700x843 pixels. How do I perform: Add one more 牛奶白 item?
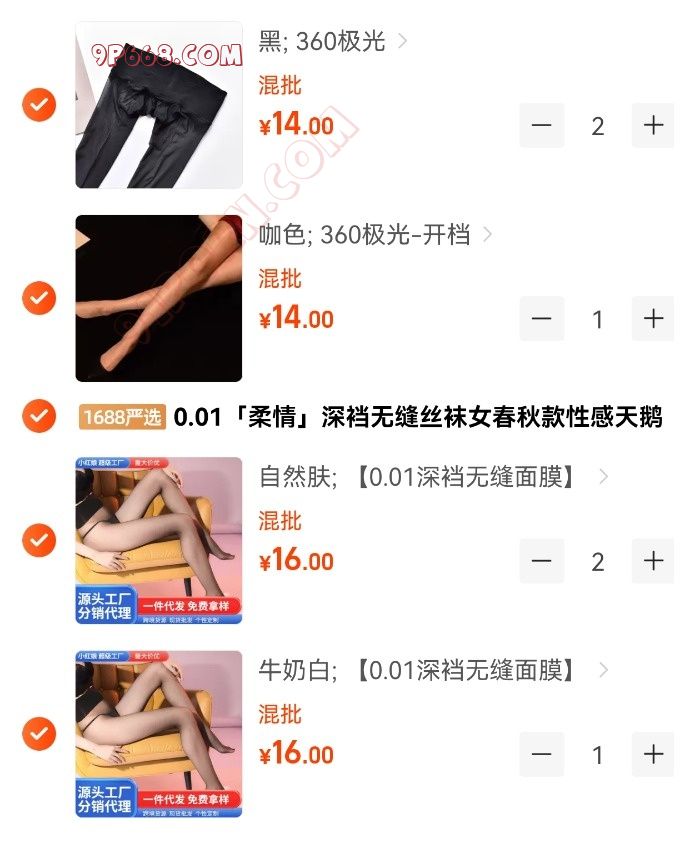653,755
